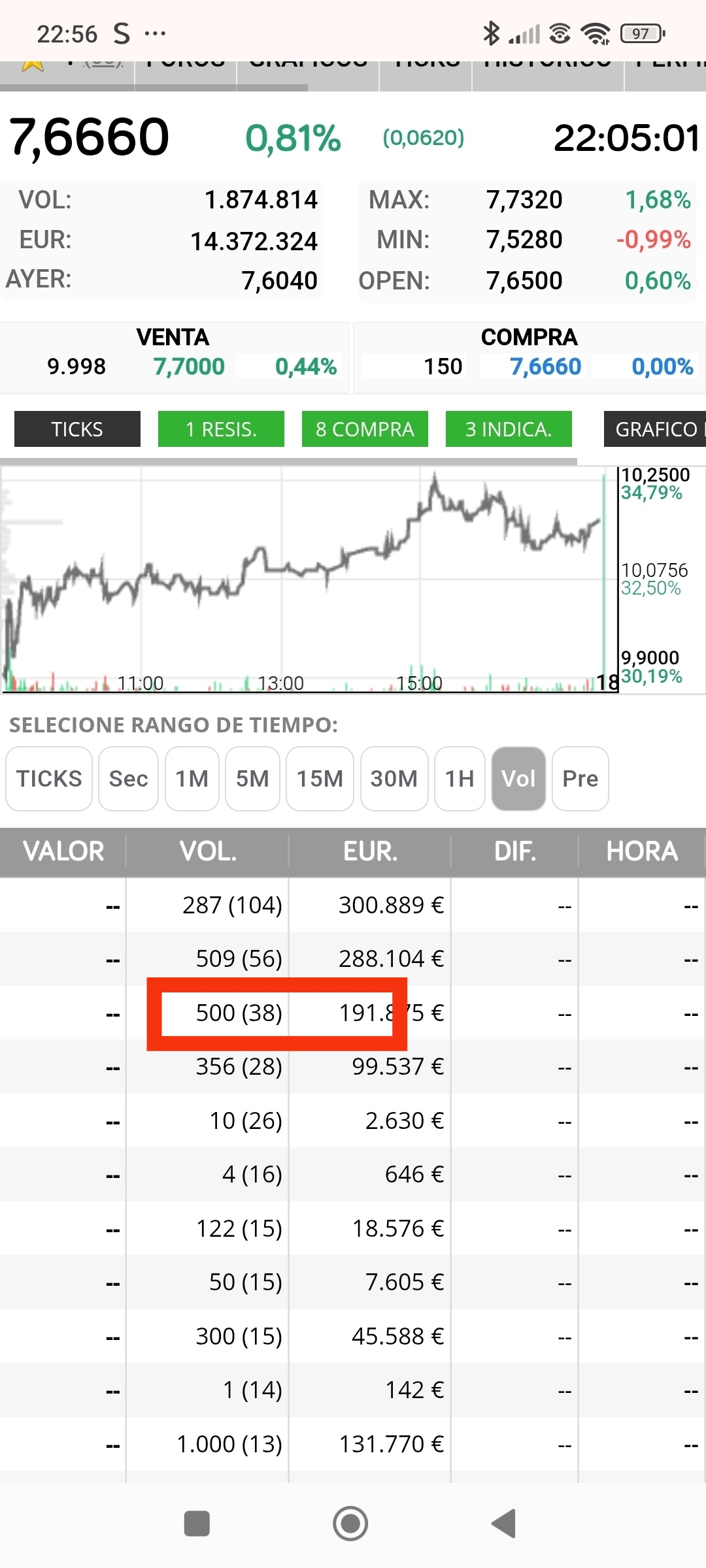Image resolution: width=706 pixels, height=1568 pixels.
Task: Open the GRAFICO tab
Action: pyautogui.click(x=655, y=429)
